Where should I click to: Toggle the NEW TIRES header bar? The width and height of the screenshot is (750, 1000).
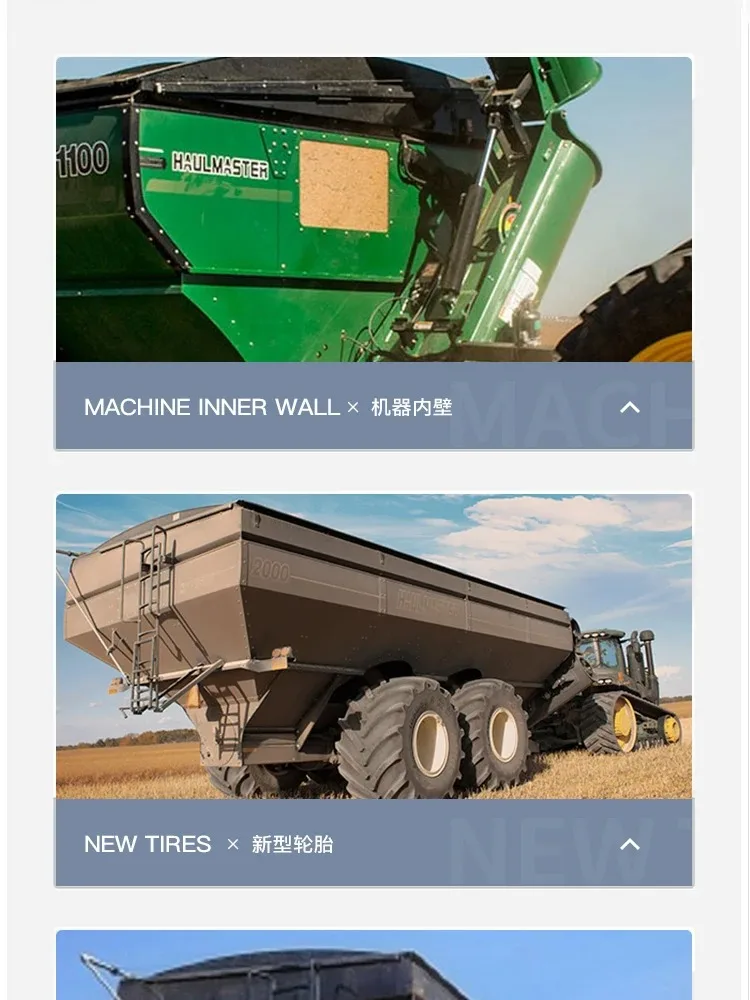(374, 844)
